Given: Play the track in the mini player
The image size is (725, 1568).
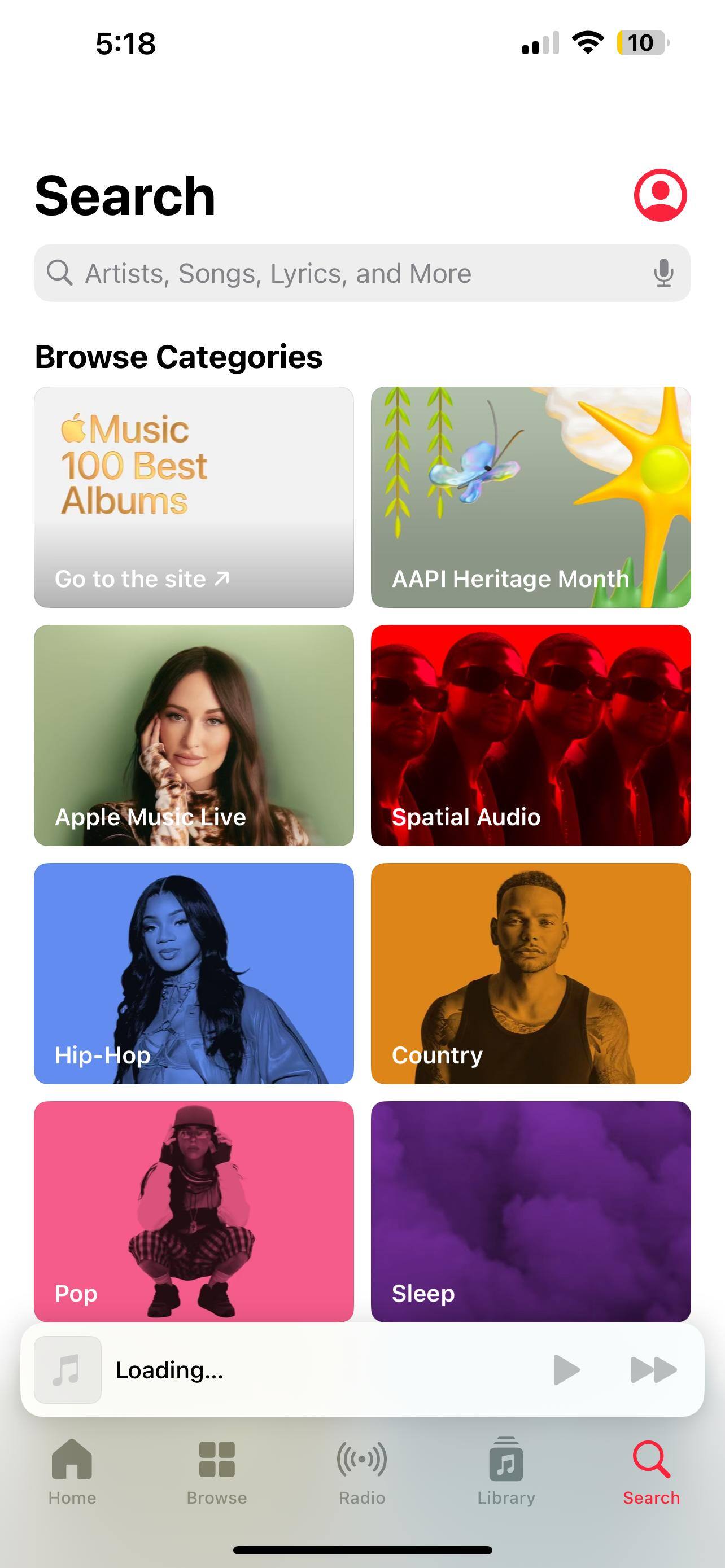Looking at the screenshot, I should 566,1369.
